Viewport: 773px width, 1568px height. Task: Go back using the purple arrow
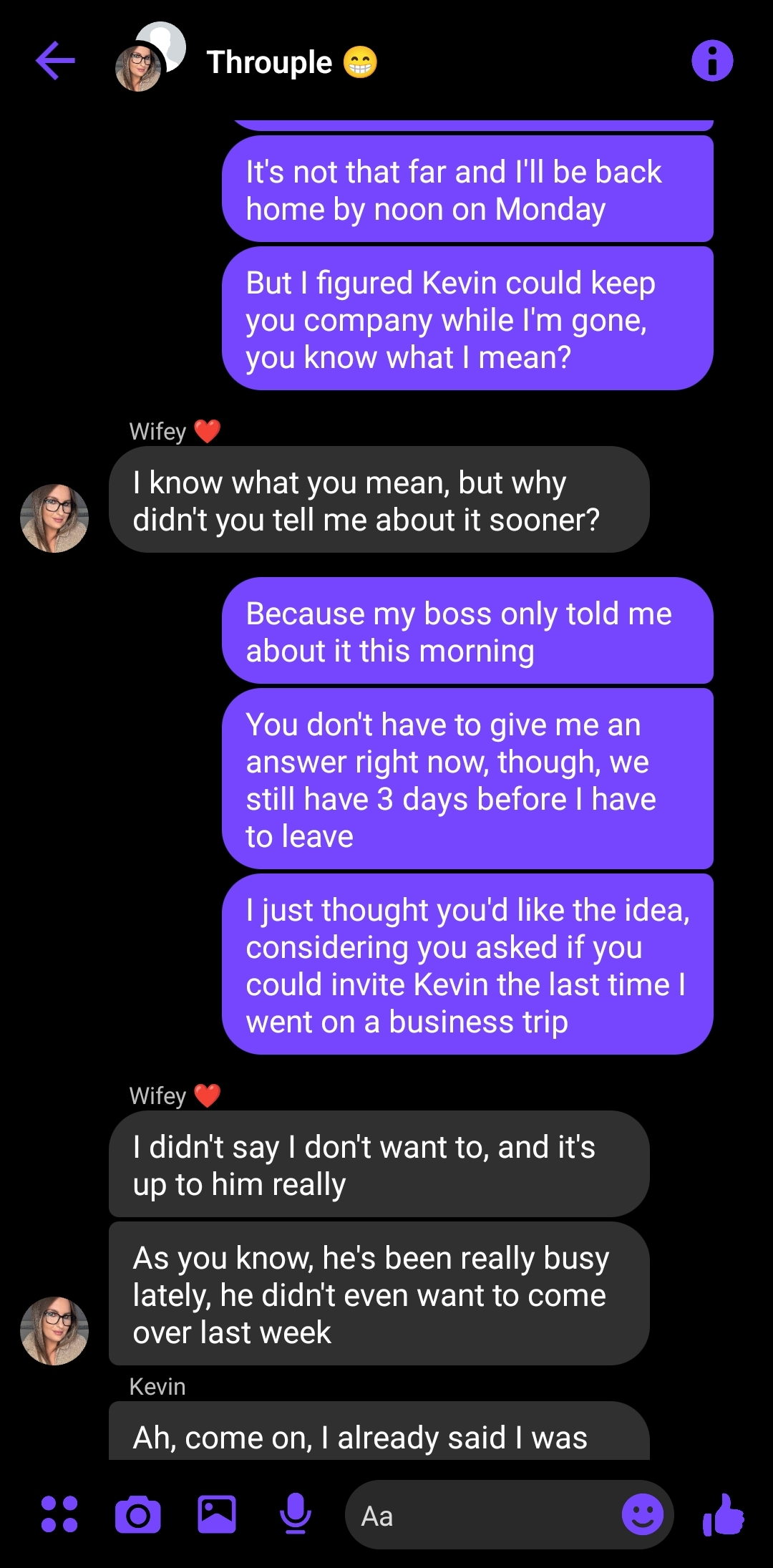point(56,61)
